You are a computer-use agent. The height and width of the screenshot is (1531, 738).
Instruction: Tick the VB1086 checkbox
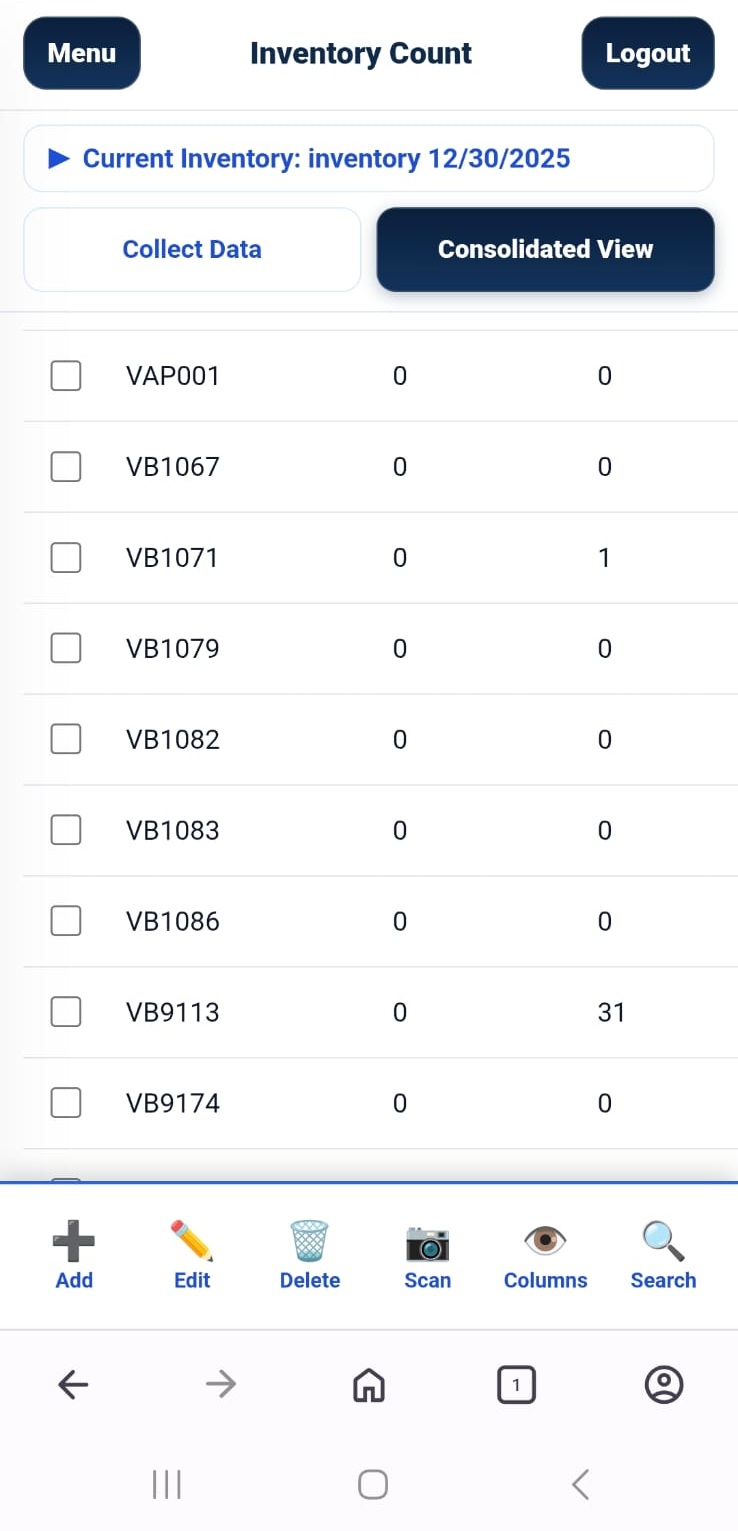coord(66,922)
